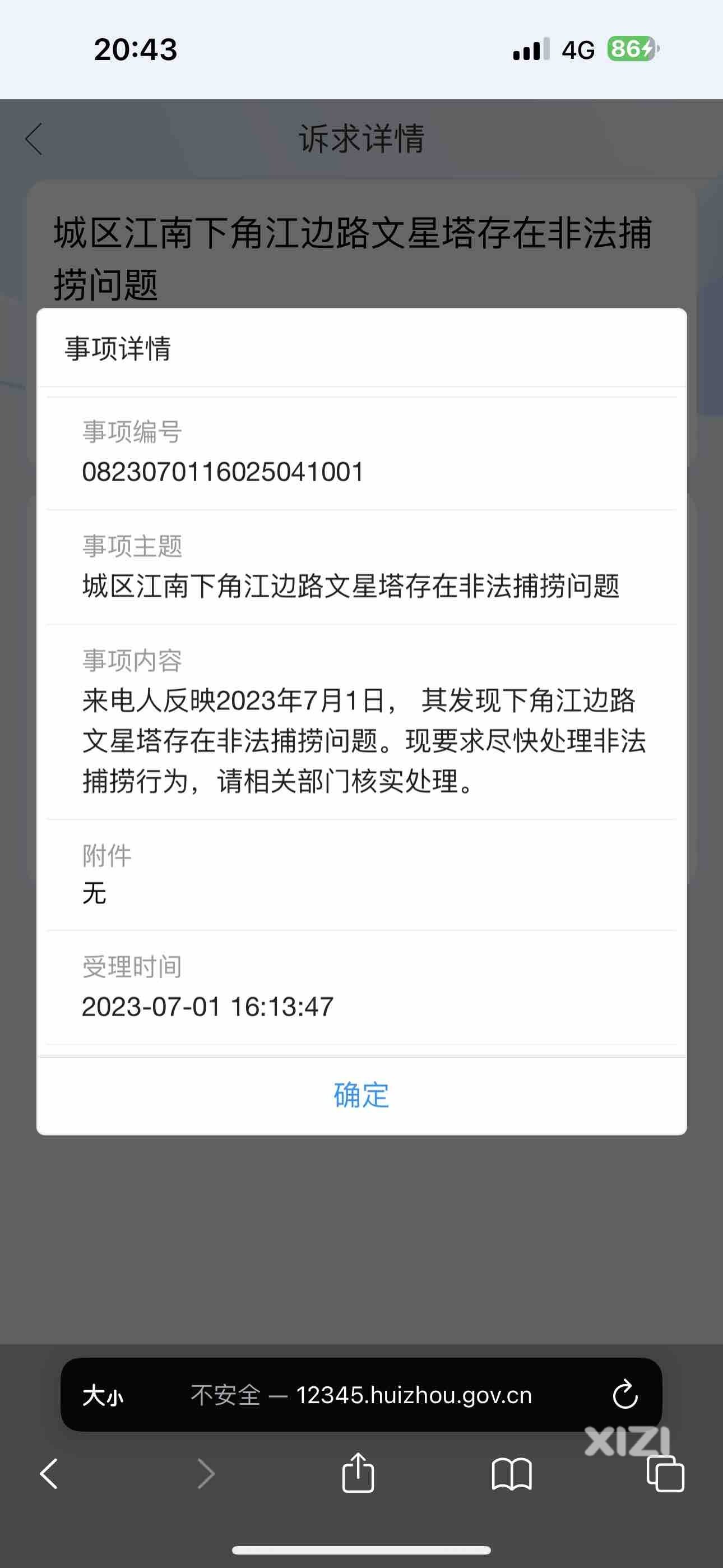Open Safari bookmarks

(x=512, y=1474)
